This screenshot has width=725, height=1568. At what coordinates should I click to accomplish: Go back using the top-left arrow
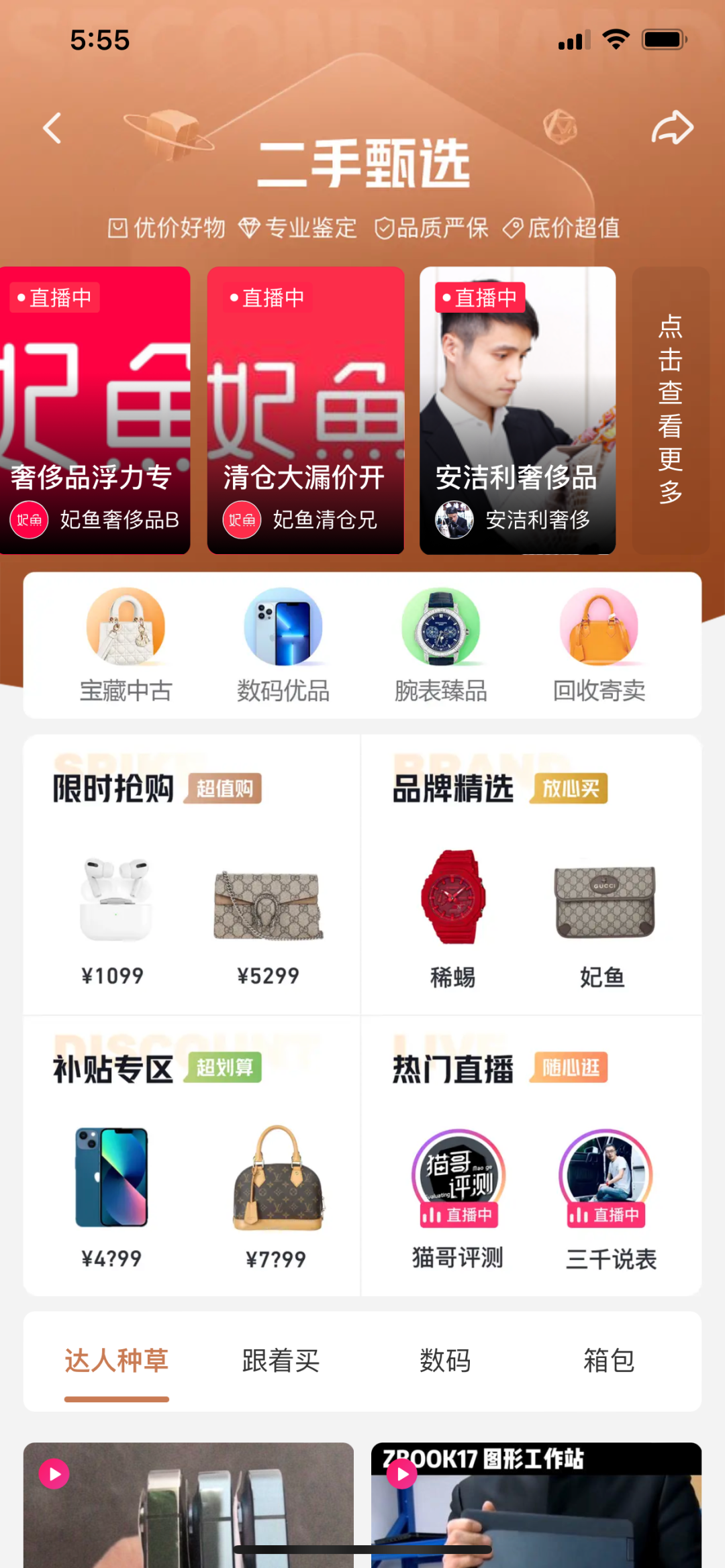pyautogui.click(x=52, y=127)
